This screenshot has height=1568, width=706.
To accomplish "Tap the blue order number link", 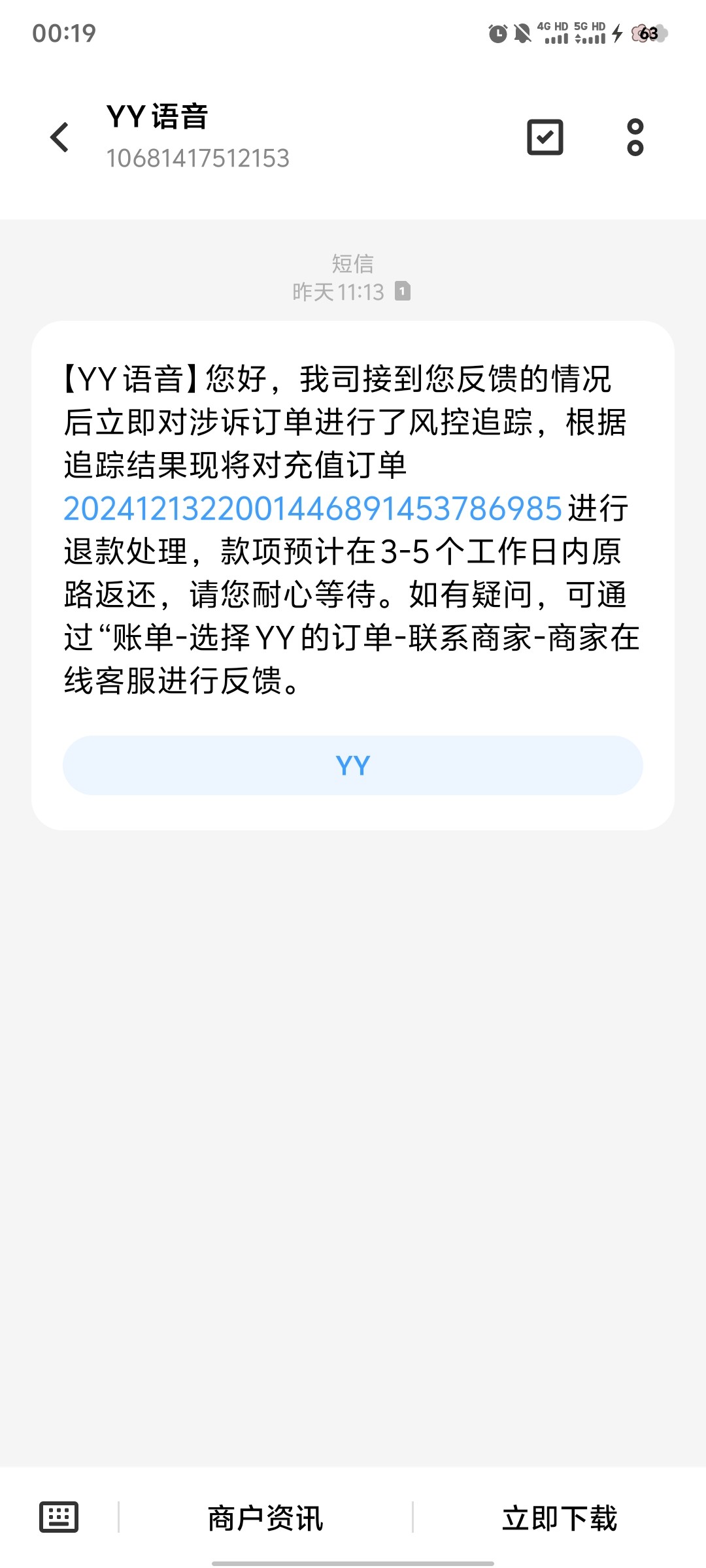I will (x=312, y=508).
